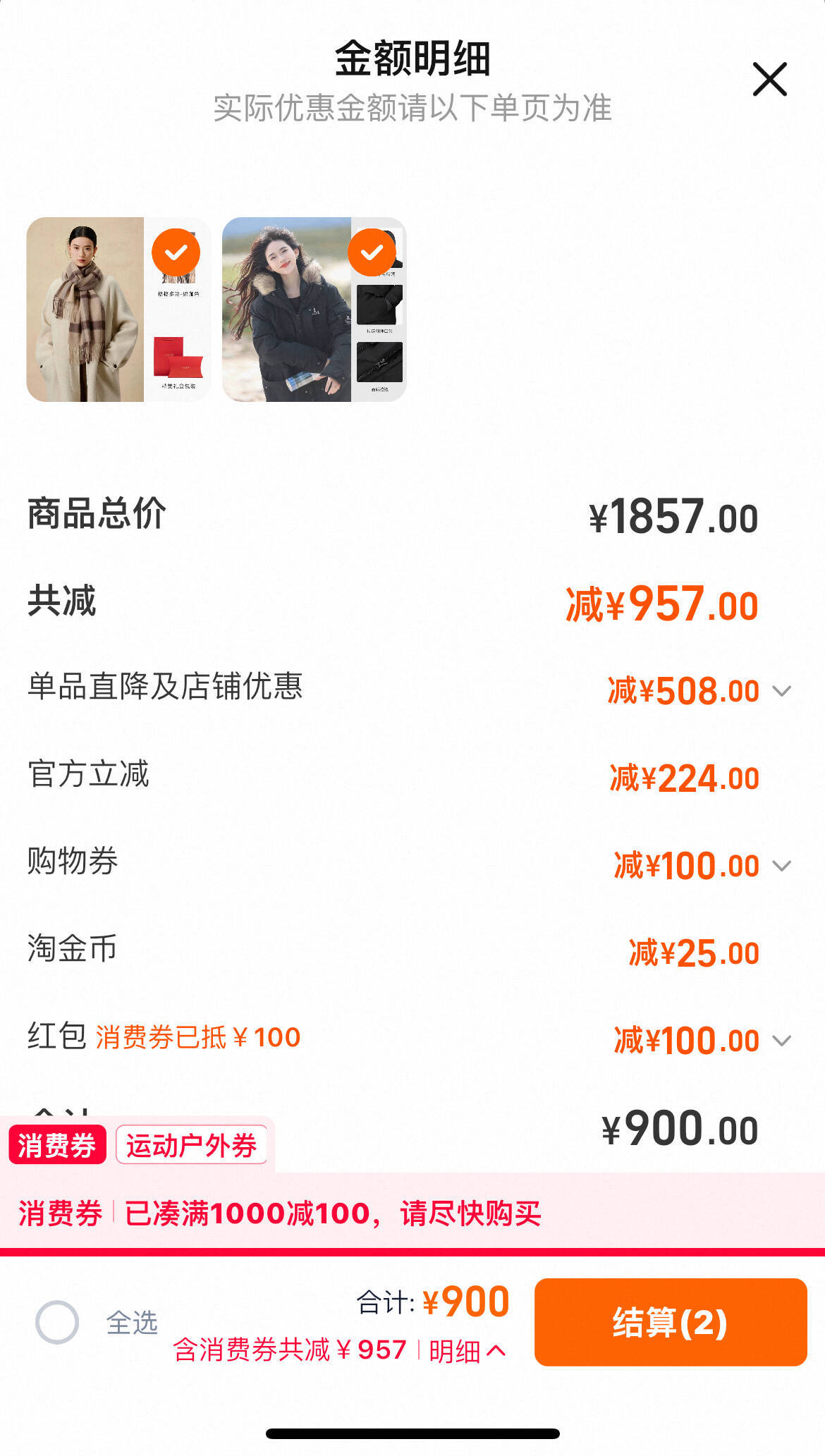Tap 结算(2) to check out

click(670, 1322)
